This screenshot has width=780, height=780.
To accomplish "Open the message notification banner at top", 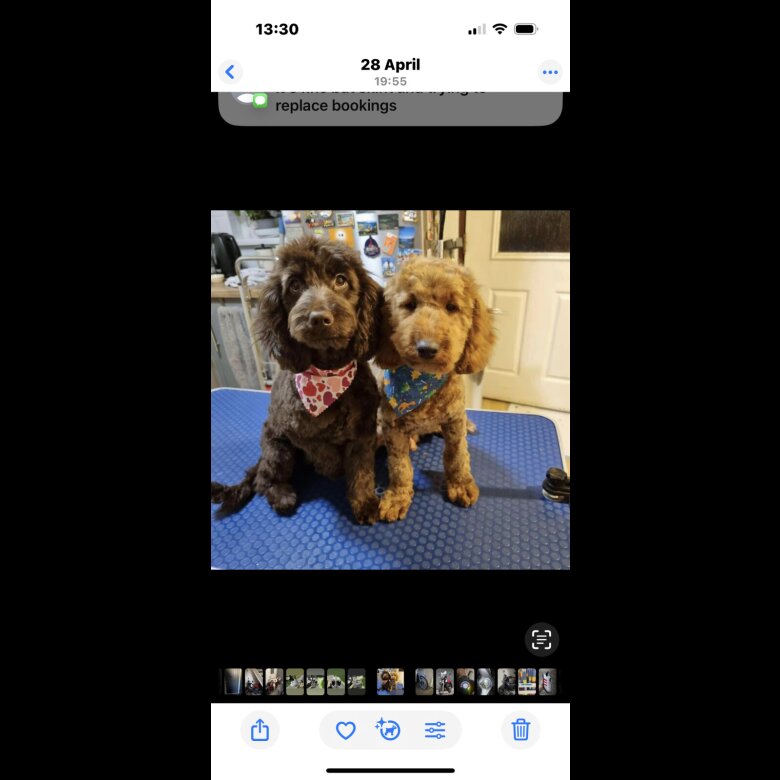I will [x=390, y=105].
